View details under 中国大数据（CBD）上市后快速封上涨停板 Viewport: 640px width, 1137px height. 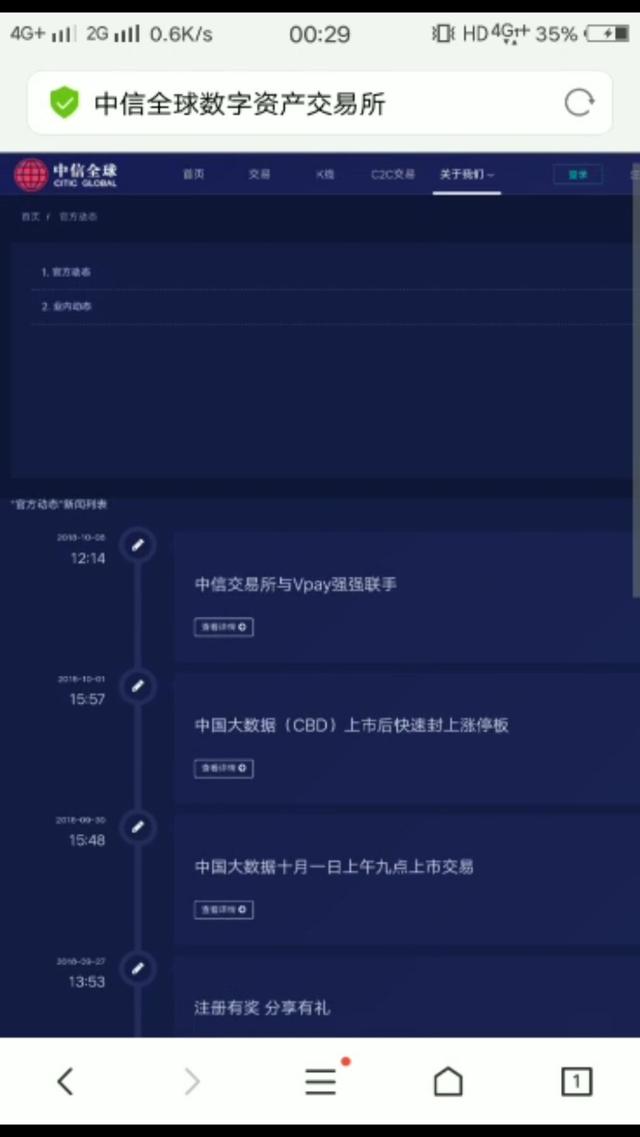[223, 768]
